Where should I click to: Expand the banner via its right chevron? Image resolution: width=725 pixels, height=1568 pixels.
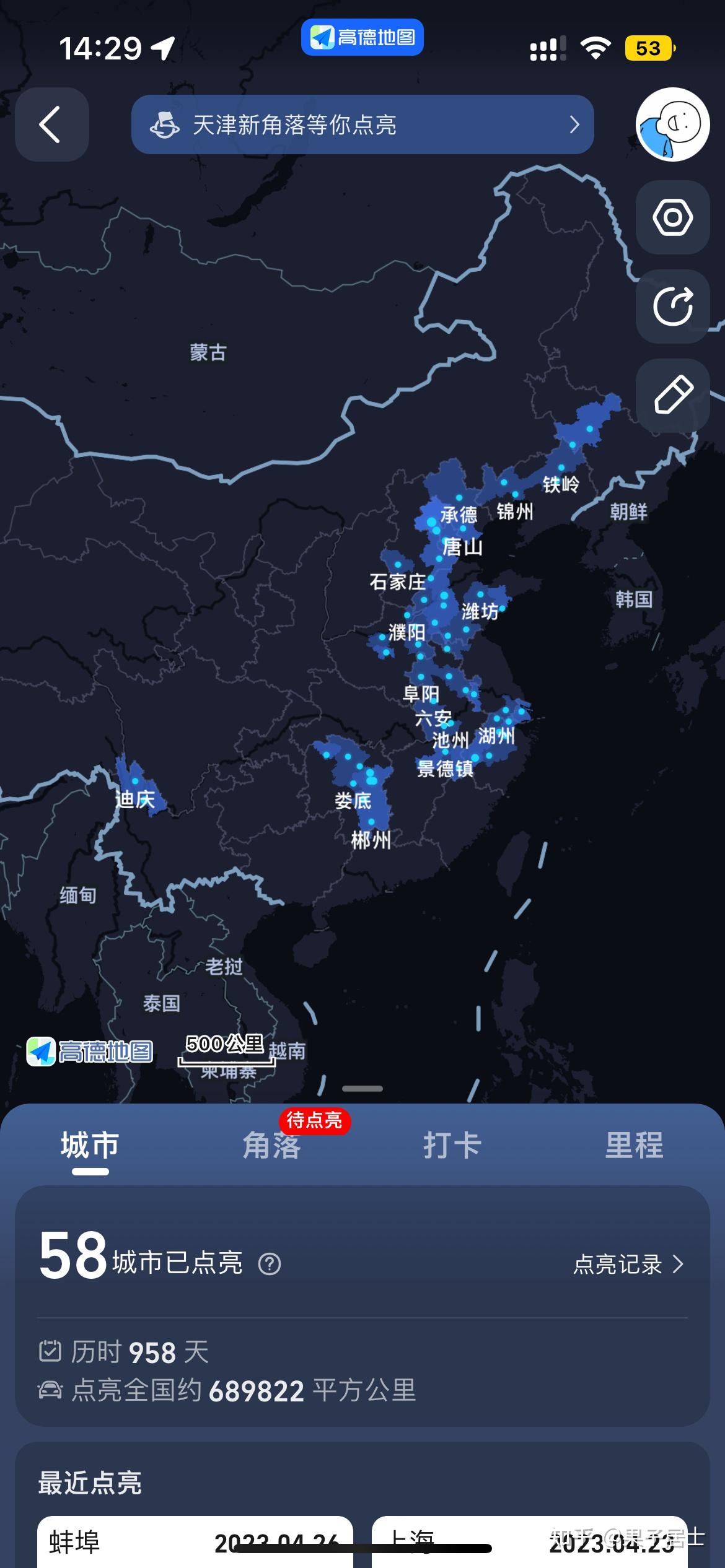(574, 124)
